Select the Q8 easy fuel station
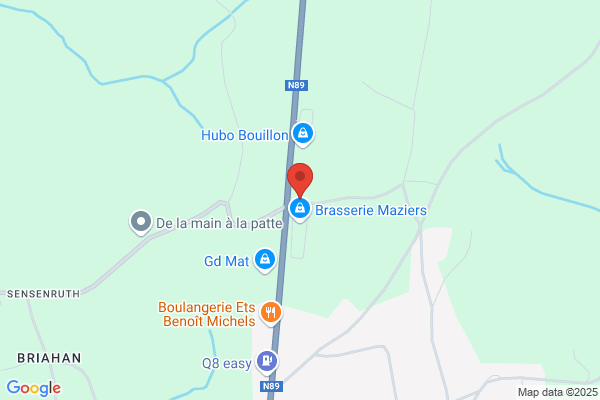The height and width of the screenshot is (400, 600). pos(267,361)
